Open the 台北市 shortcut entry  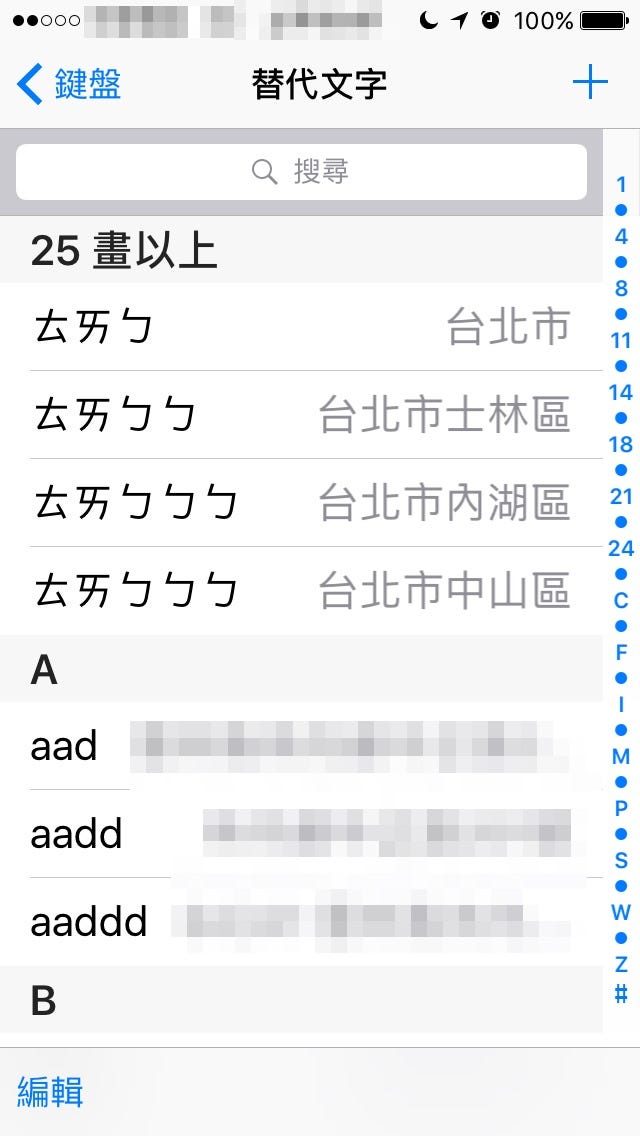point(302,327)
